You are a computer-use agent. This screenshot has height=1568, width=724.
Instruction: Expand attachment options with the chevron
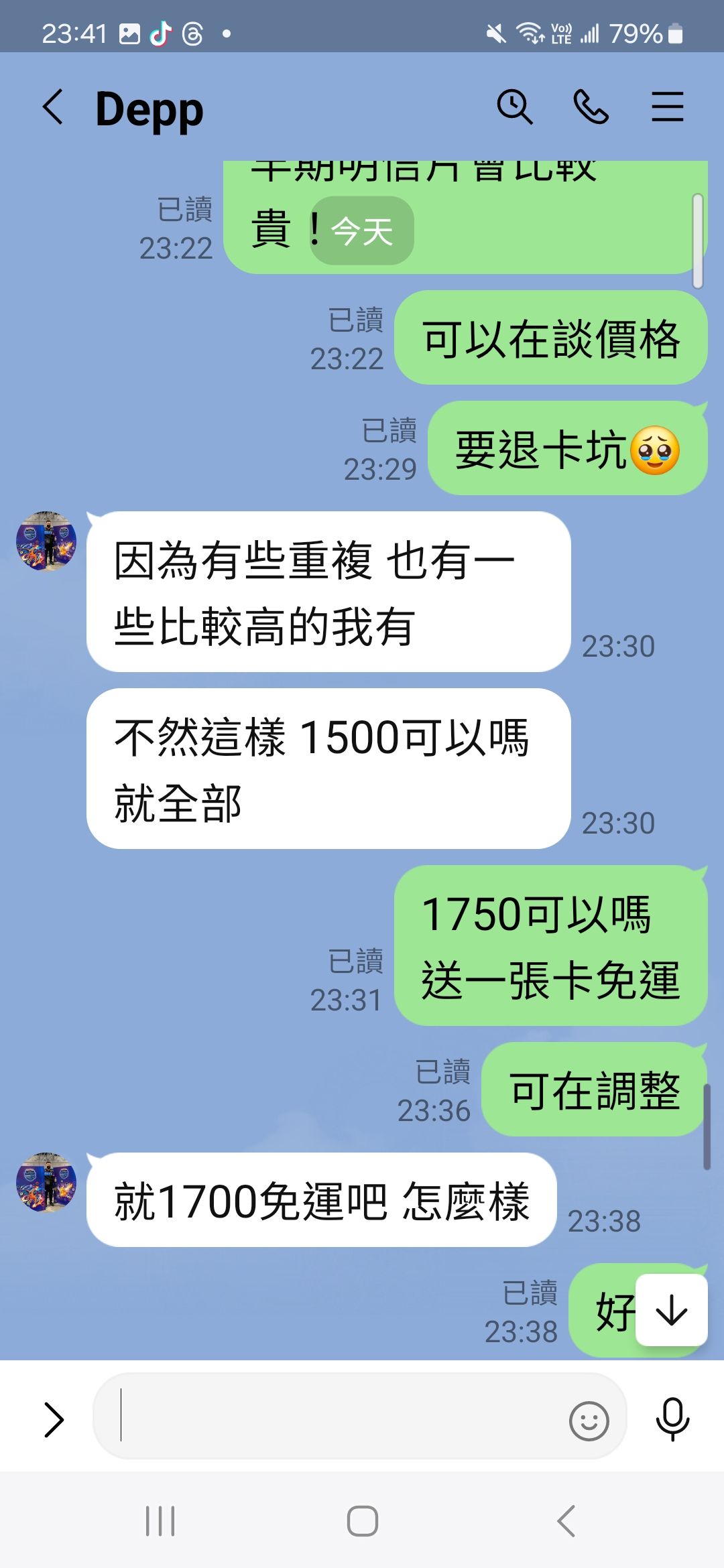pos(53,1419)
